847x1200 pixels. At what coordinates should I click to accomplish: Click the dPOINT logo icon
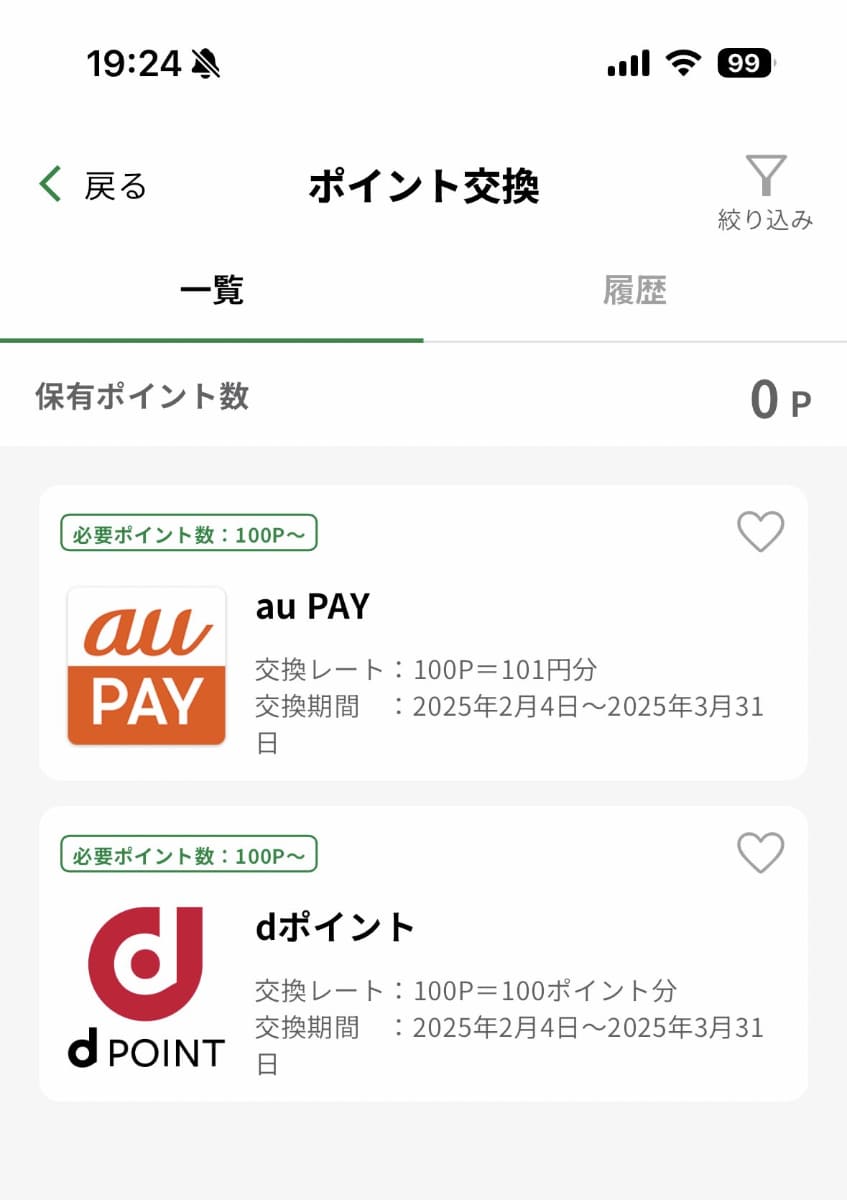coord(145,987)
